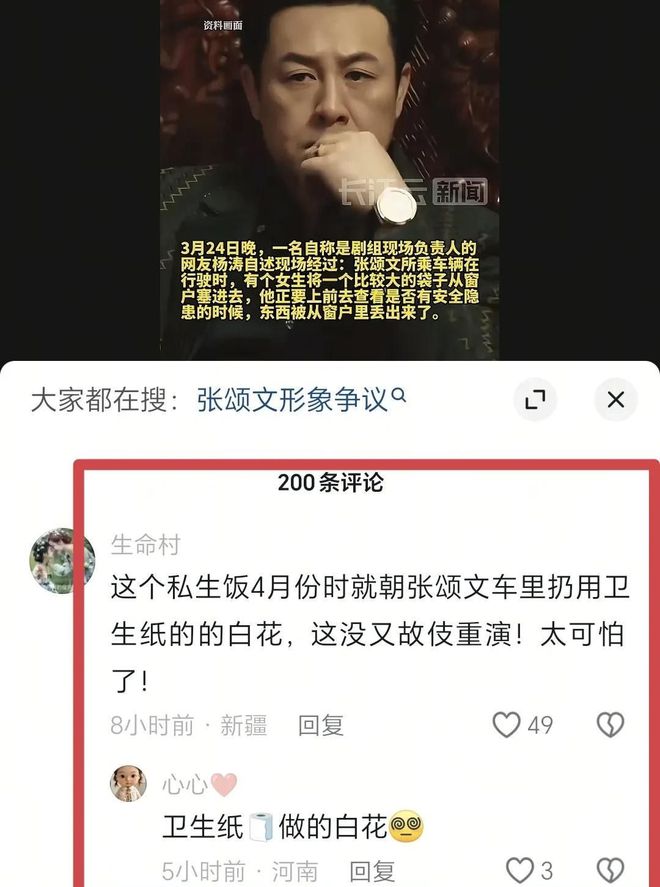Open 生命村's profile avatar
The width and height of the screenshot is (660, 887).
point(62,561)
